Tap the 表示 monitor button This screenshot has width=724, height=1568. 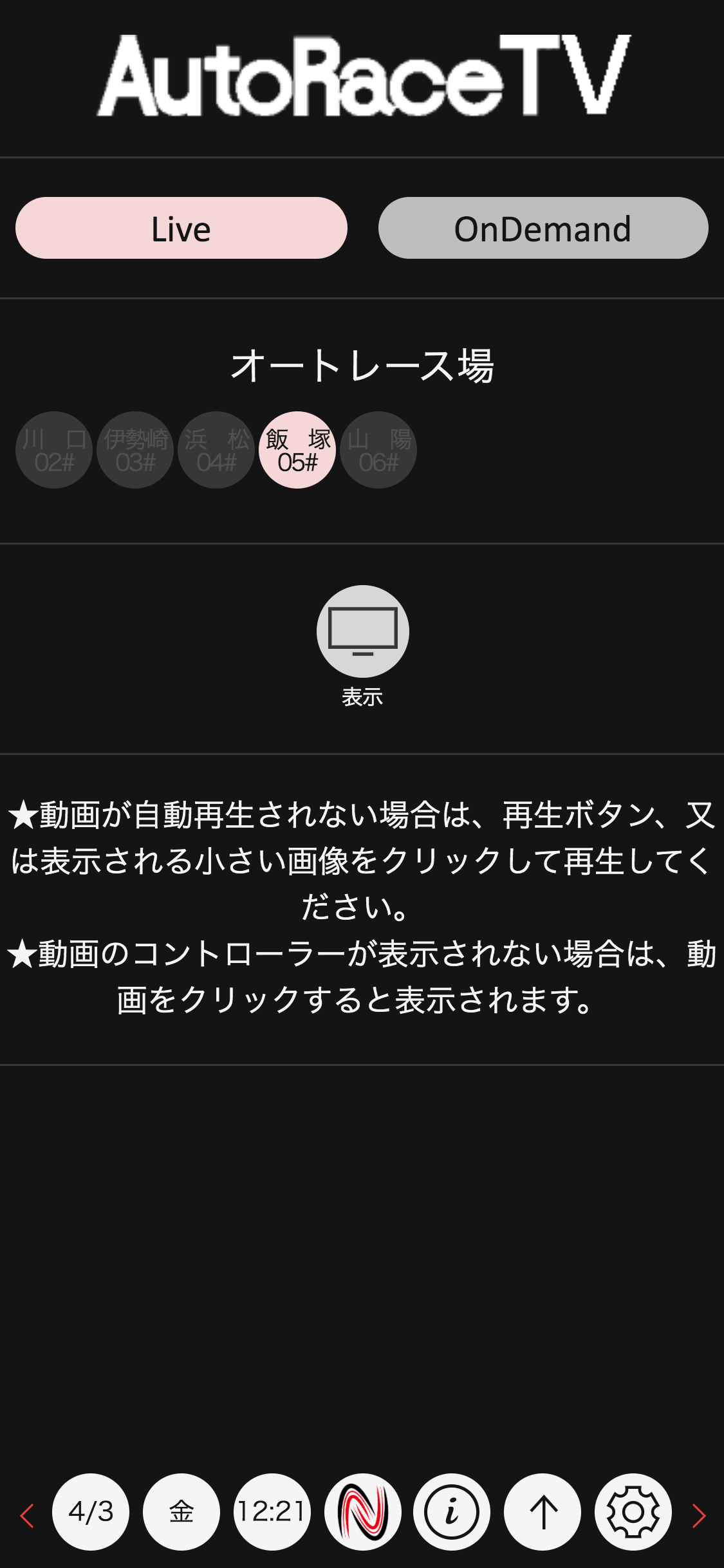tap(362, 631)
